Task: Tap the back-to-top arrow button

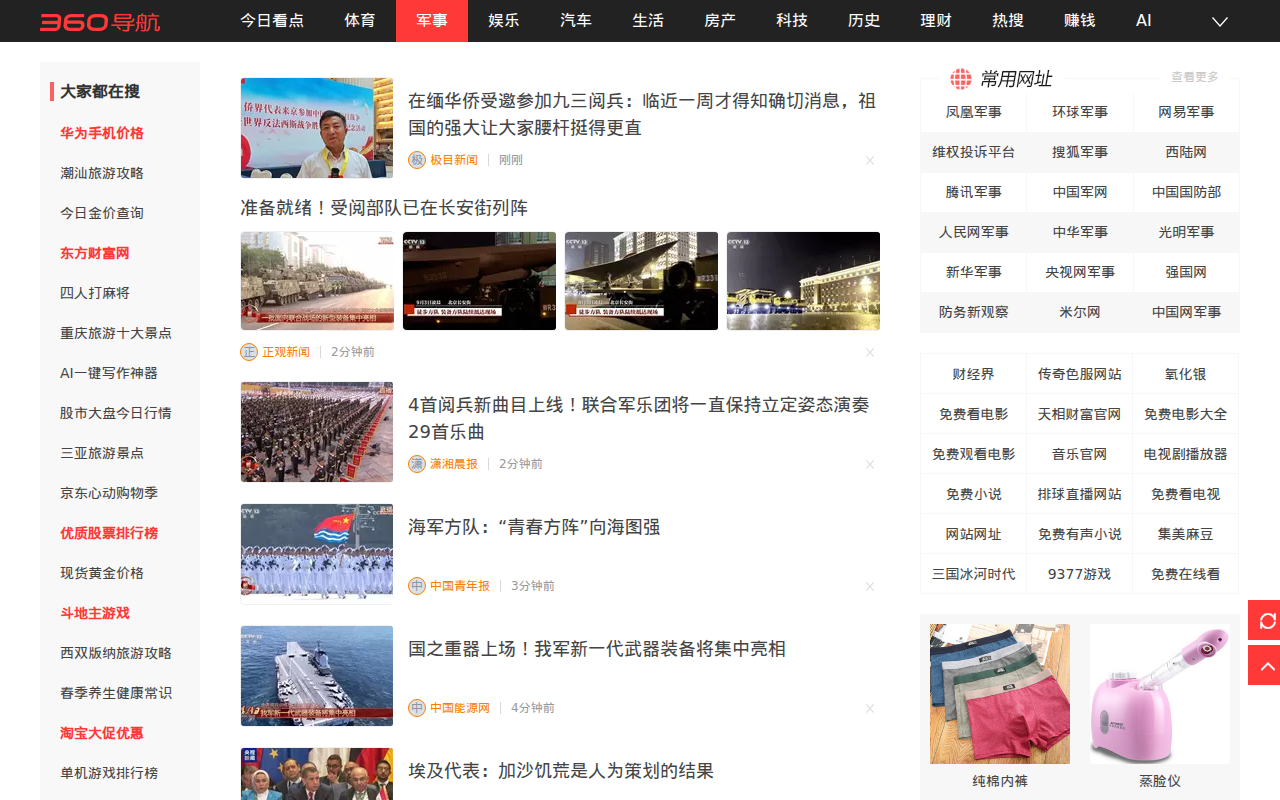Action: pos(1266,666)
